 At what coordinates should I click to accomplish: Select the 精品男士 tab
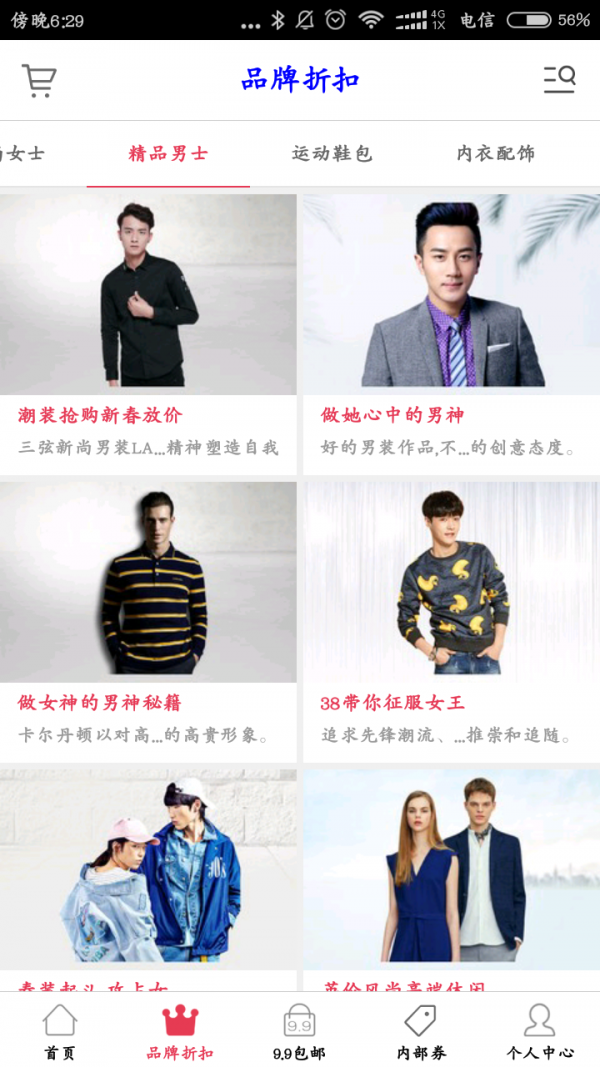click(168, 154)
